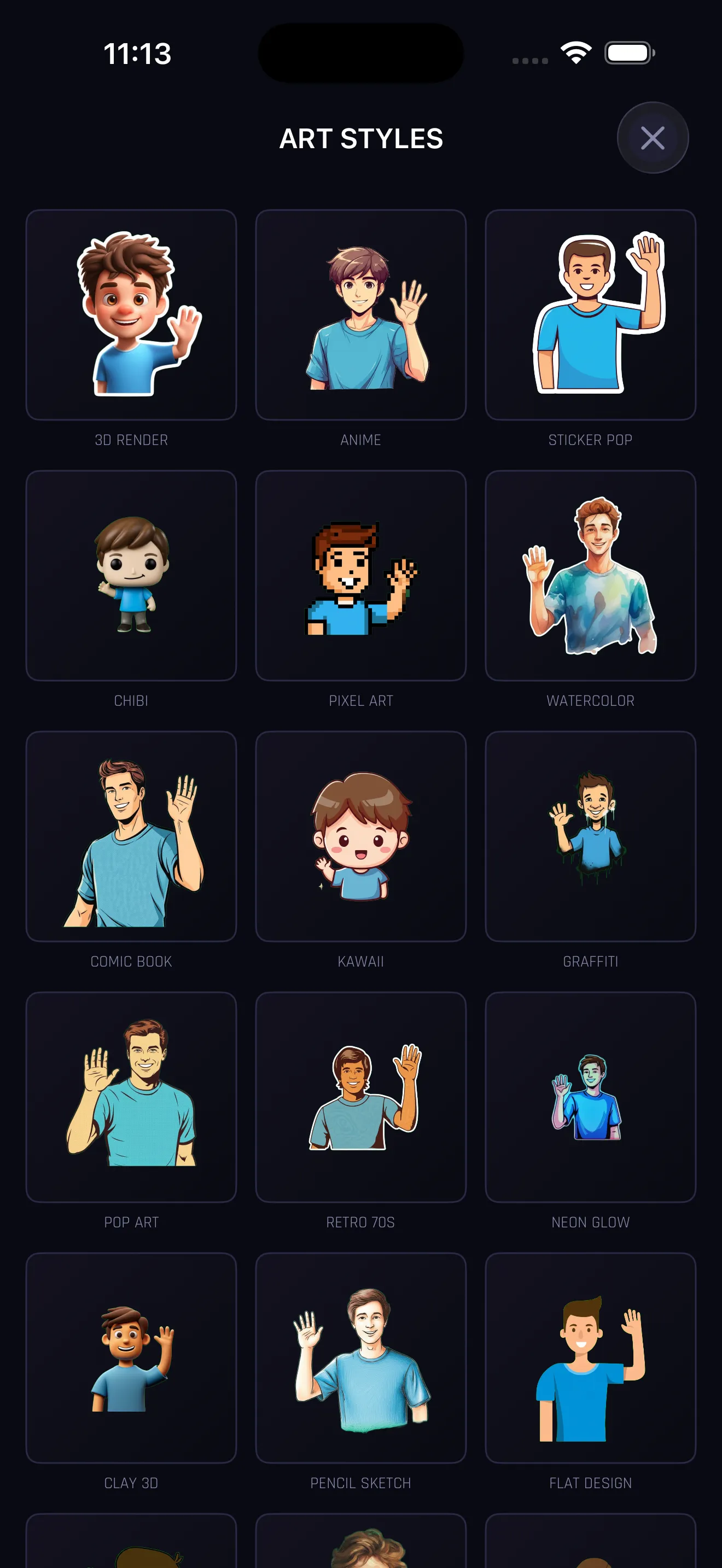Choose the Graffiti style tile

(x=590, y=836)
